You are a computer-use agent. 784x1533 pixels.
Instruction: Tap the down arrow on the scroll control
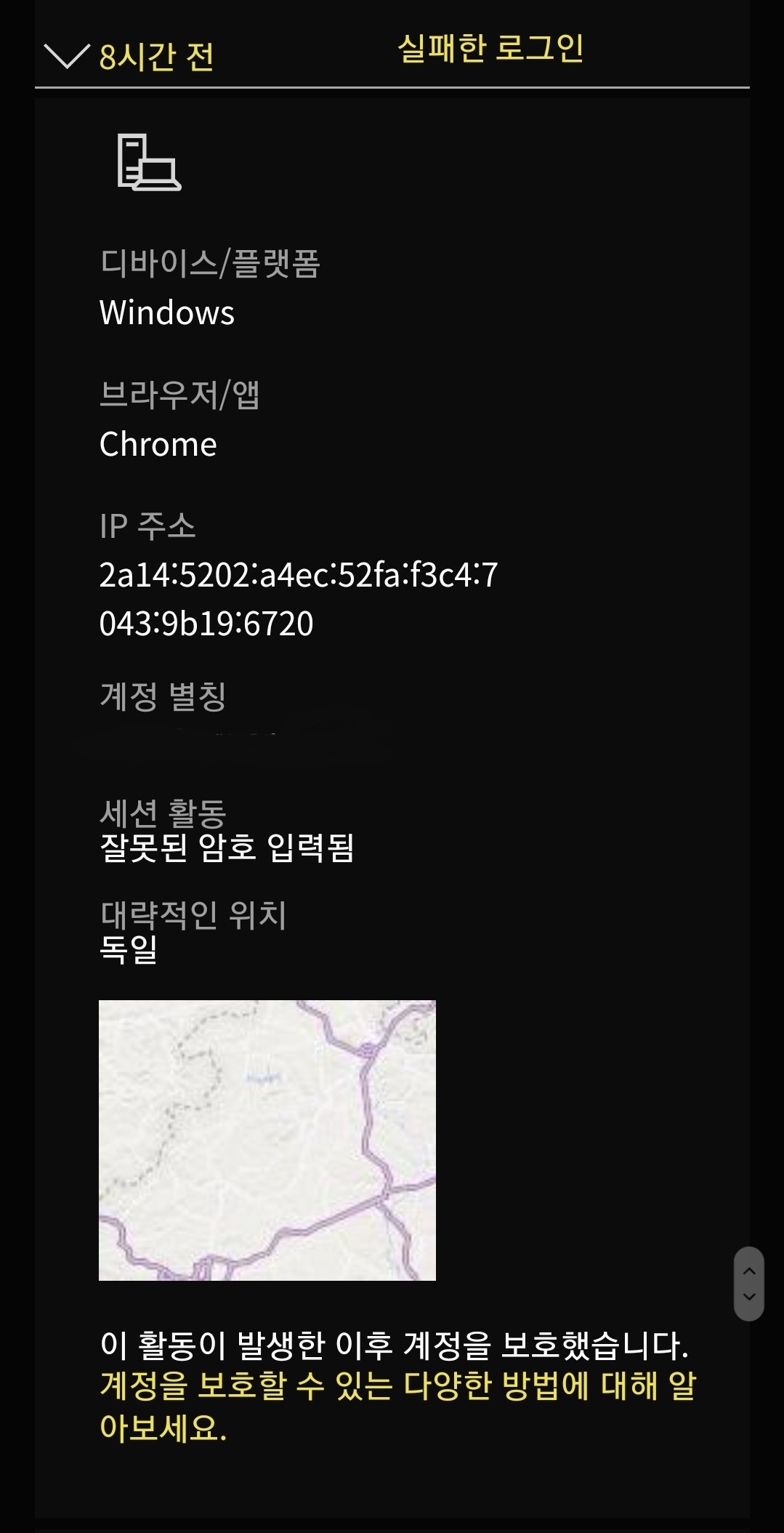[x=749, y=1297]
